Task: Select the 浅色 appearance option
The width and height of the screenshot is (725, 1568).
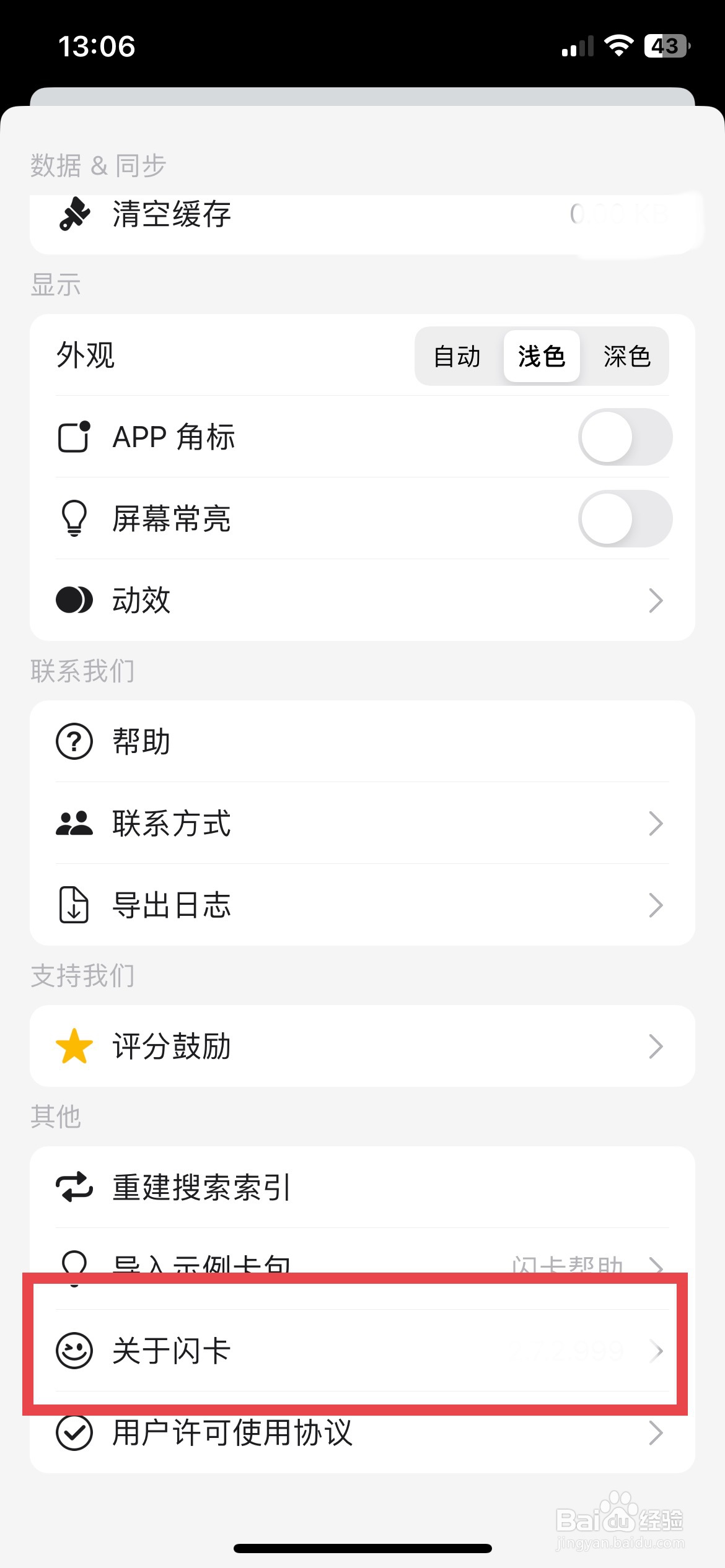Action: (542, 357)
